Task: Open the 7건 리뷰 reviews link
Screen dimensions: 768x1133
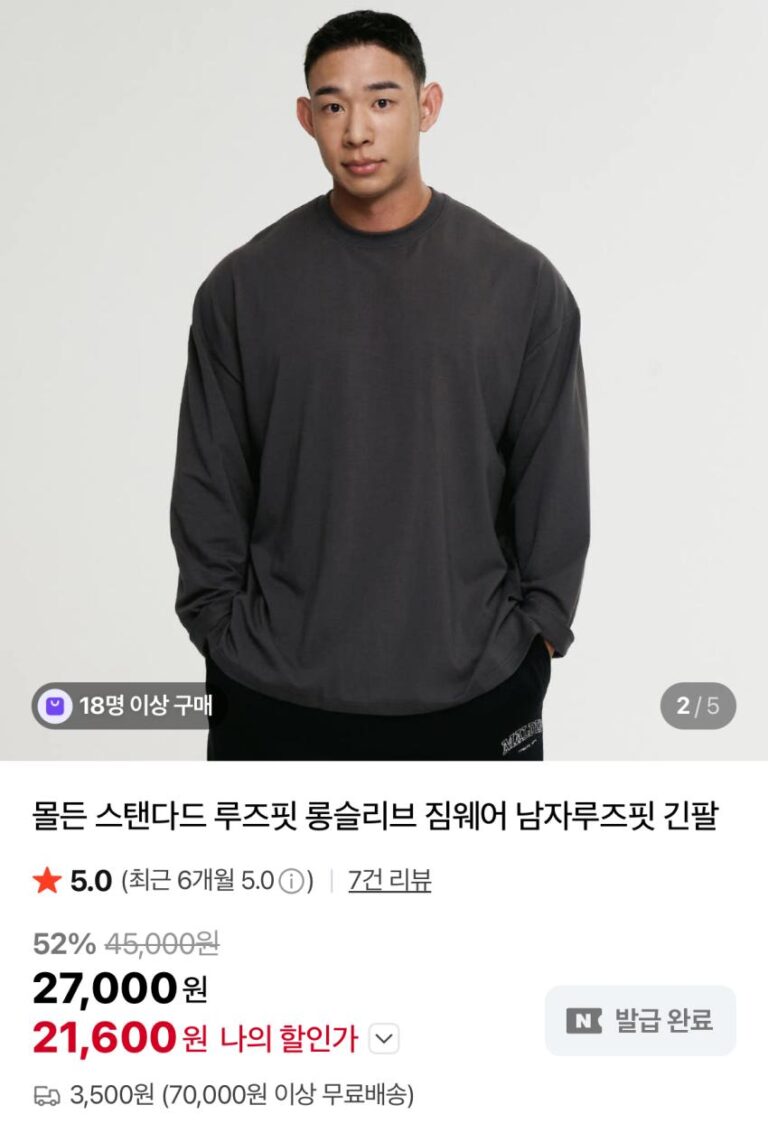Action: pyautogui.click(x=389, y=881)
